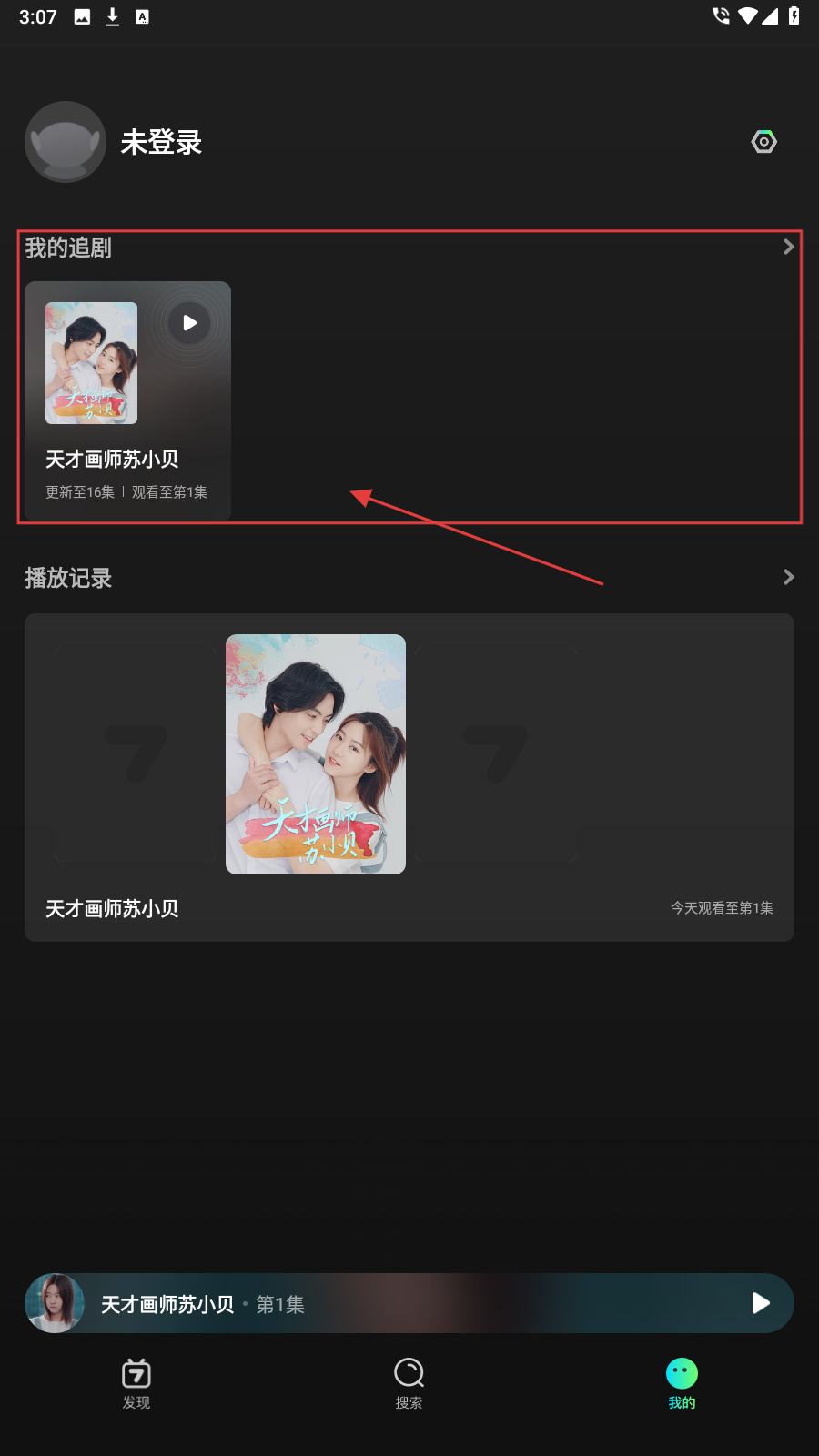The image size is (819, 1456).
Task: Switch to the 搜索 tab
Action: coord(409,1383)
